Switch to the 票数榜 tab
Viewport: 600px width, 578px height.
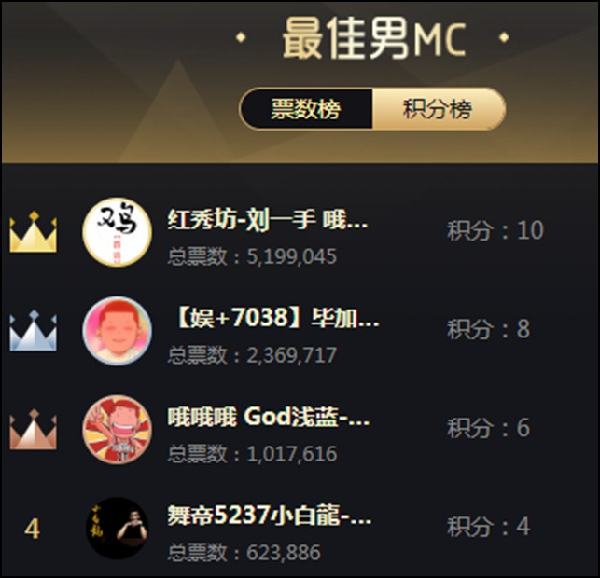(306, 110)
